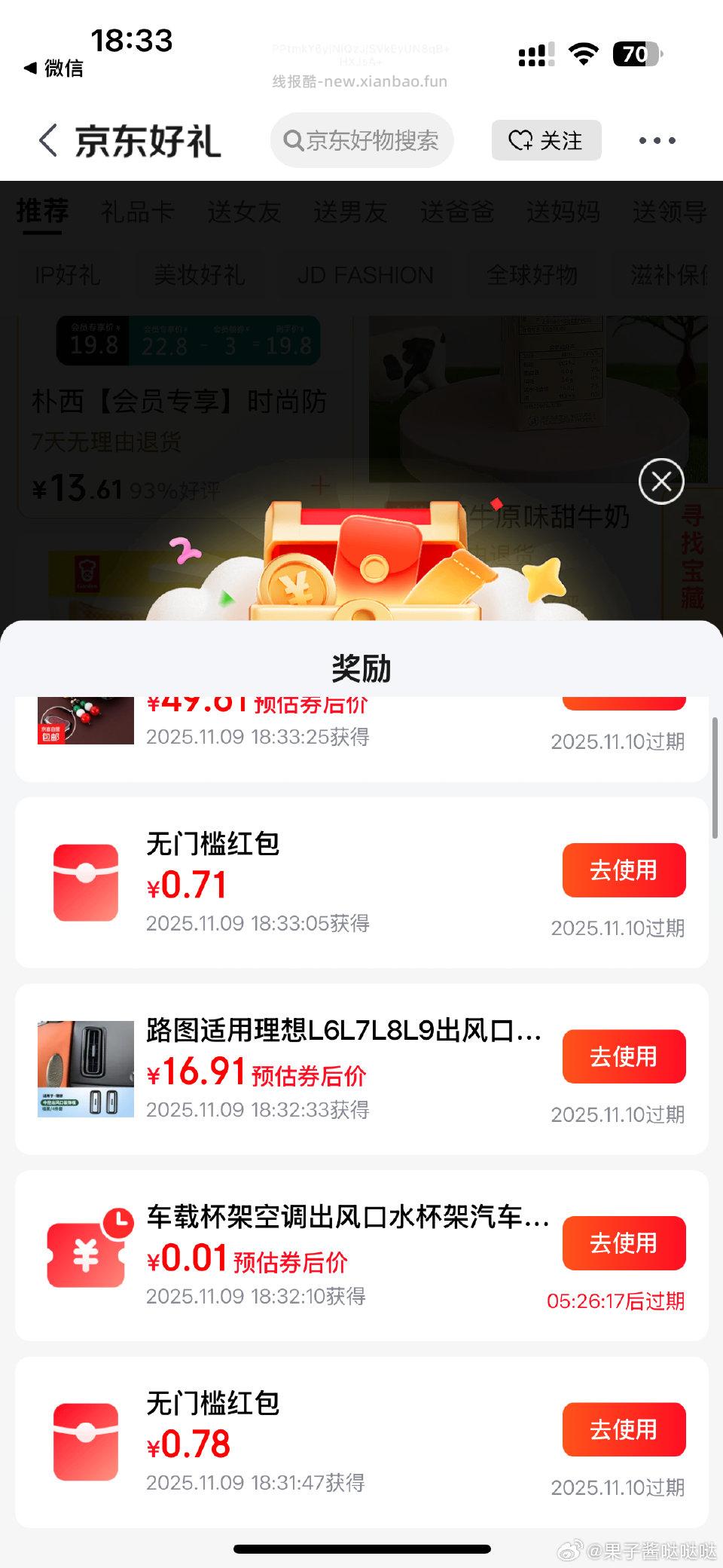The image size is (723, 1568).
Task: Tap 去使用 for the ¥0.71 red envelope
Action: pyautogui.click(x=624, y=870)
